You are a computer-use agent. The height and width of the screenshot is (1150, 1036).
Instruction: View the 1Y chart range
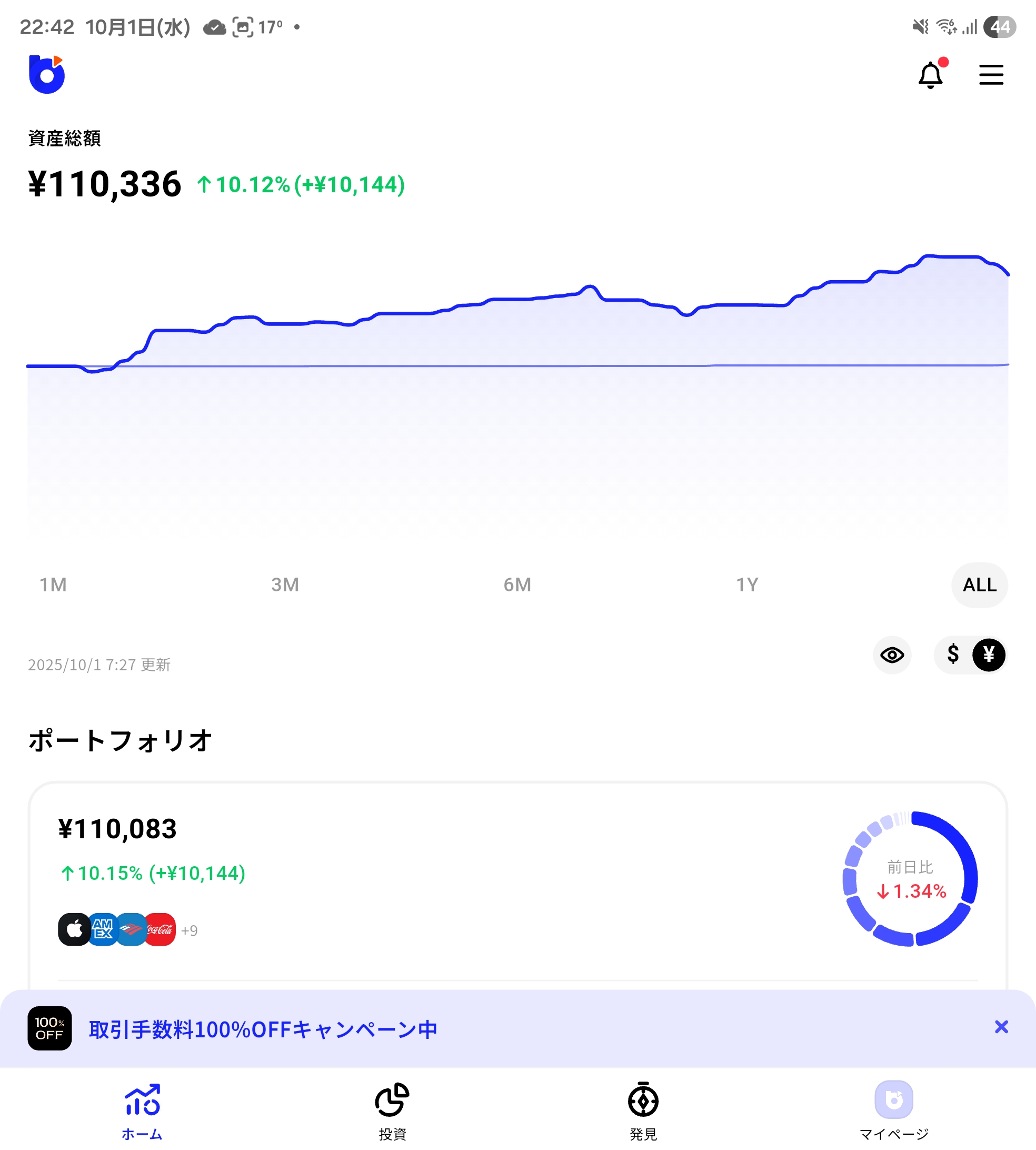[x=747, y=584]
